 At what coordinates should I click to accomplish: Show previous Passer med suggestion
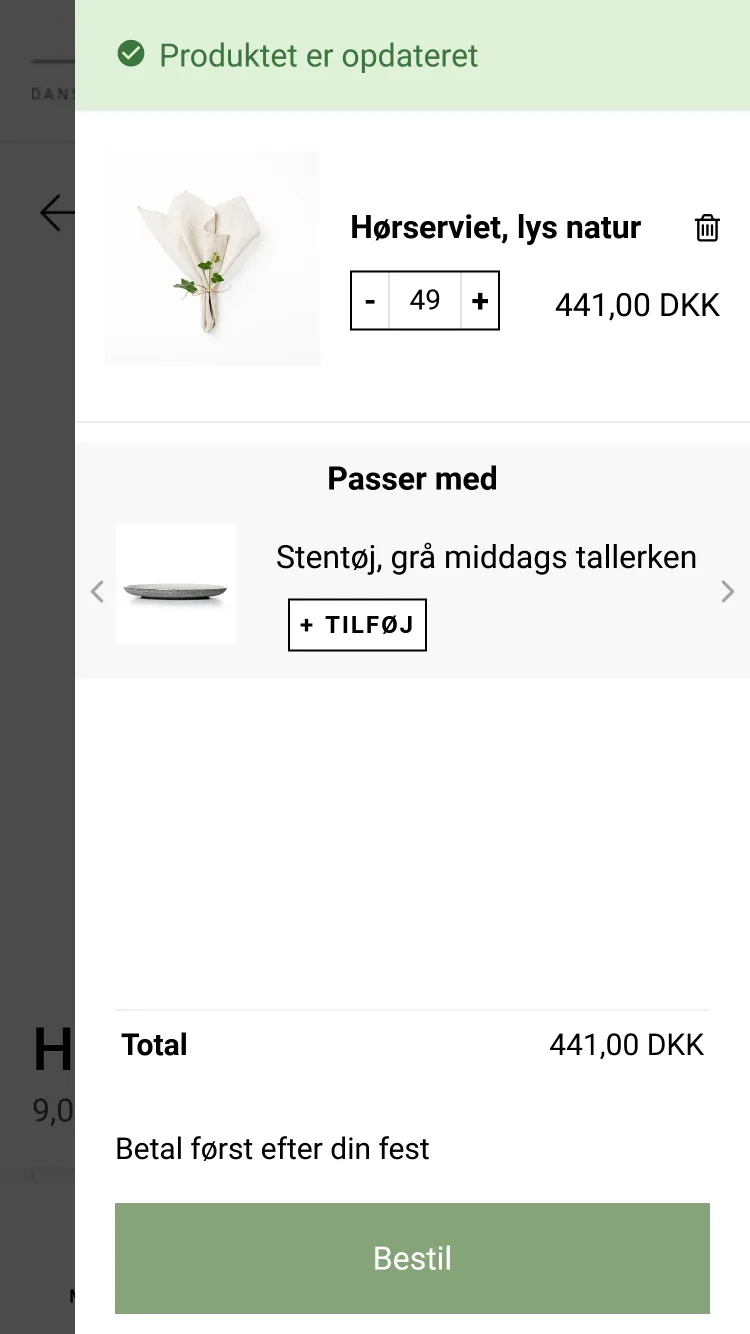click(97, 592)
